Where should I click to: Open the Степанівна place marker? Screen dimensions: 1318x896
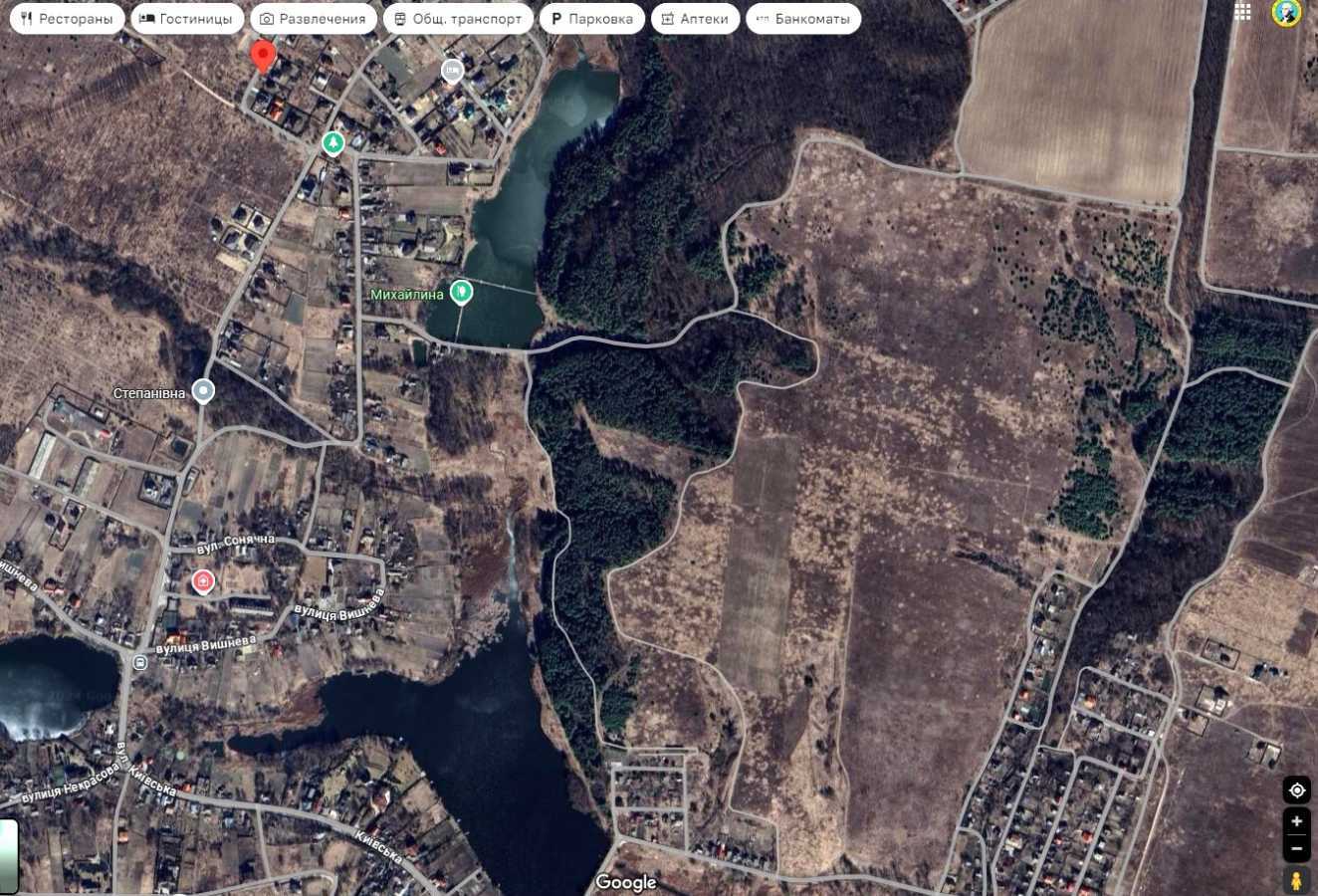(203, 391)
